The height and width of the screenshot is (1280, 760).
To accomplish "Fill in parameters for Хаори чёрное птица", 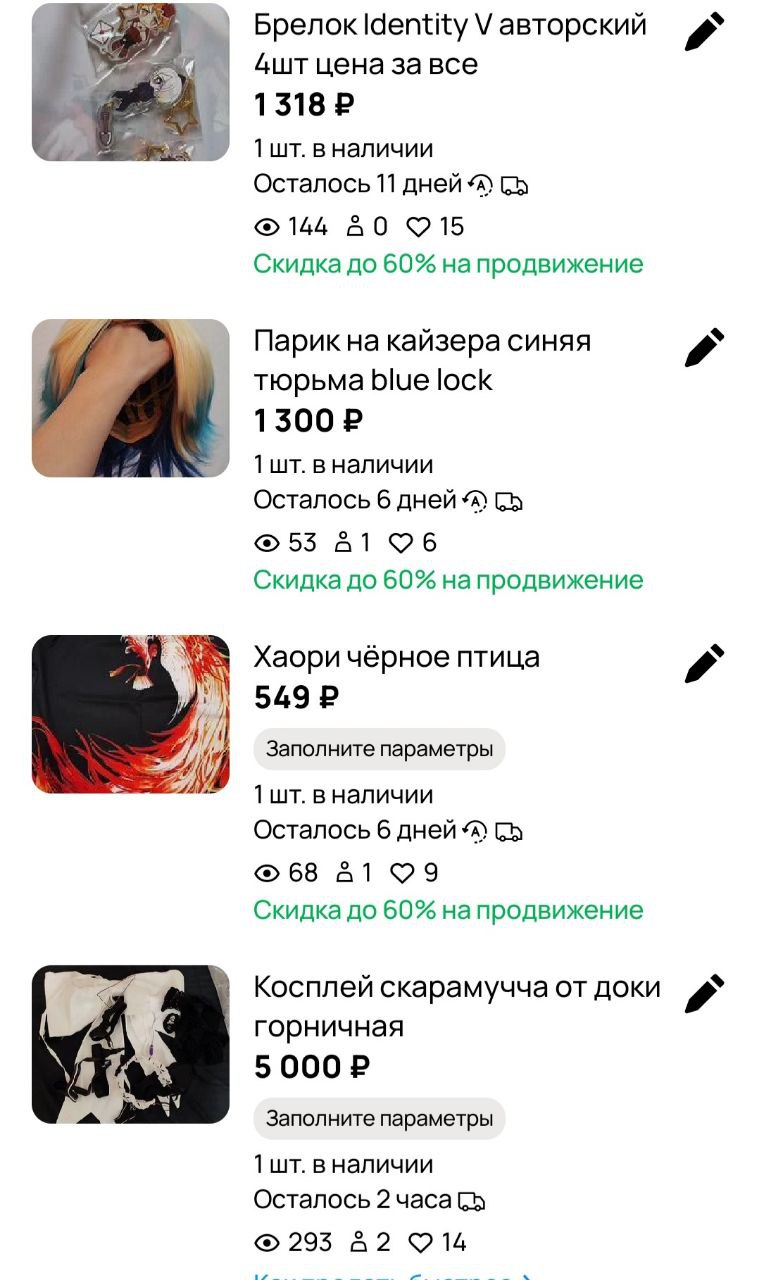I will coord(379,749).
